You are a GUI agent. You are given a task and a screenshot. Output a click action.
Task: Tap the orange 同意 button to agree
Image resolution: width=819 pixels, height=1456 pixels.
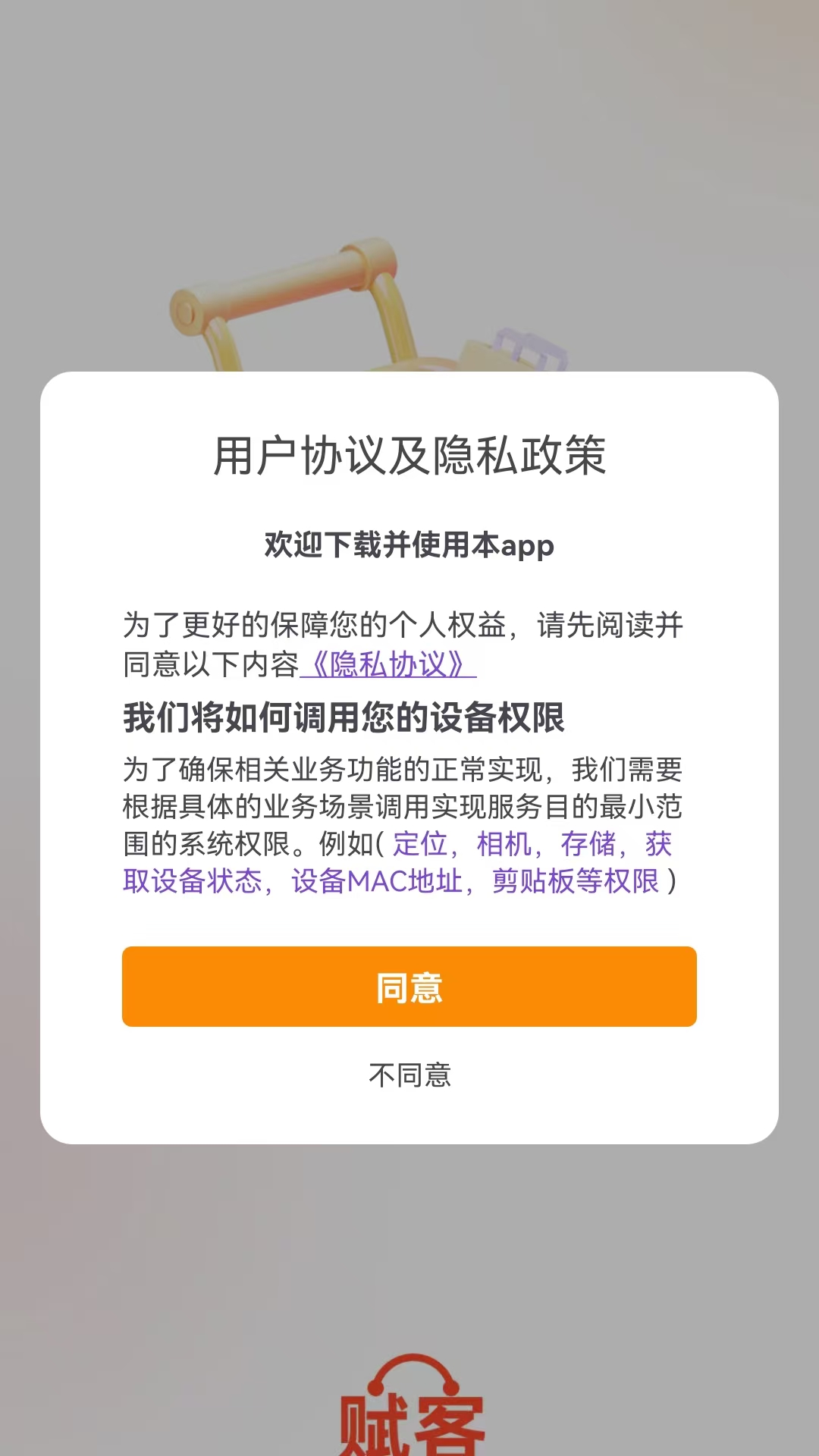[x=408, y=987]
